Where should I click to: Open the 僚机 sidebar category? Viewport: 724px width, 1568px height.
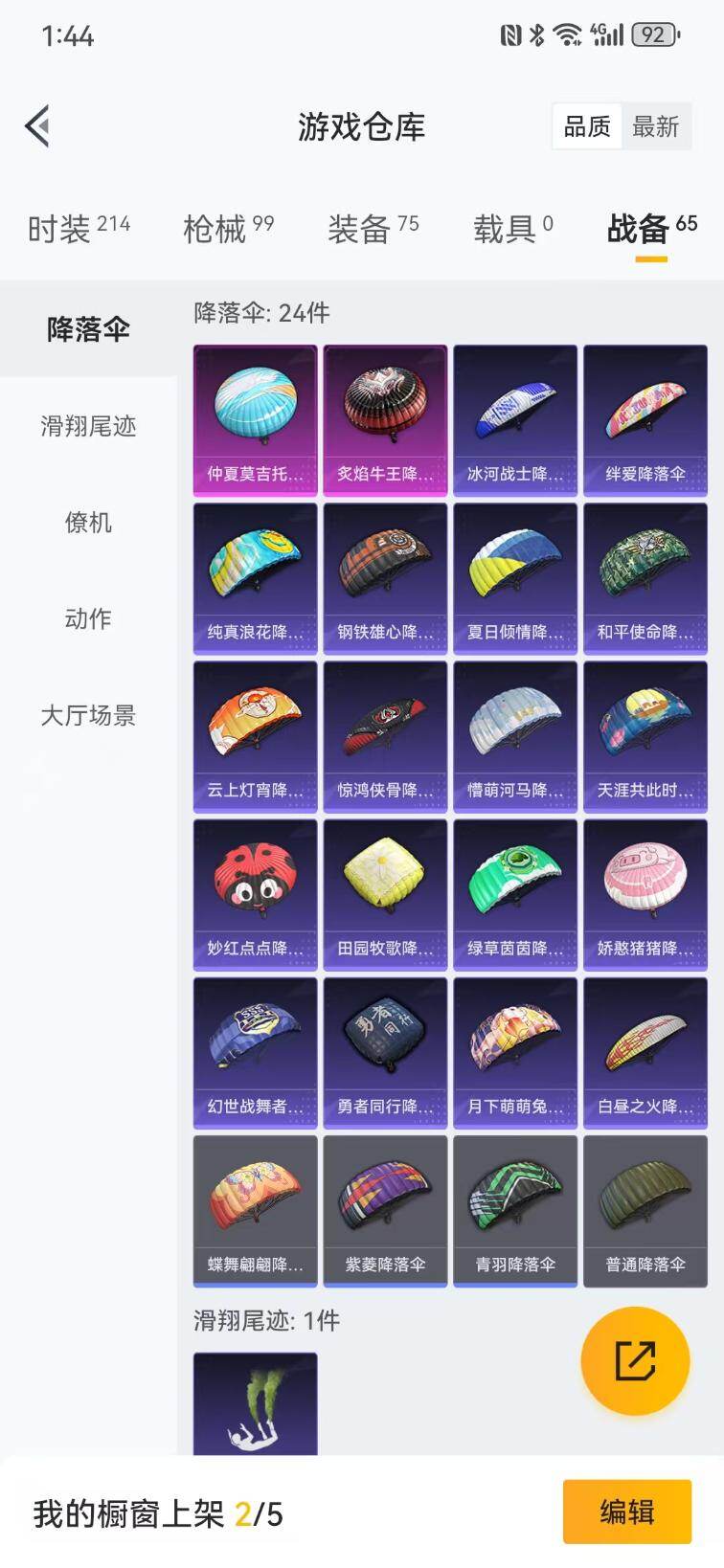point(86,523)
